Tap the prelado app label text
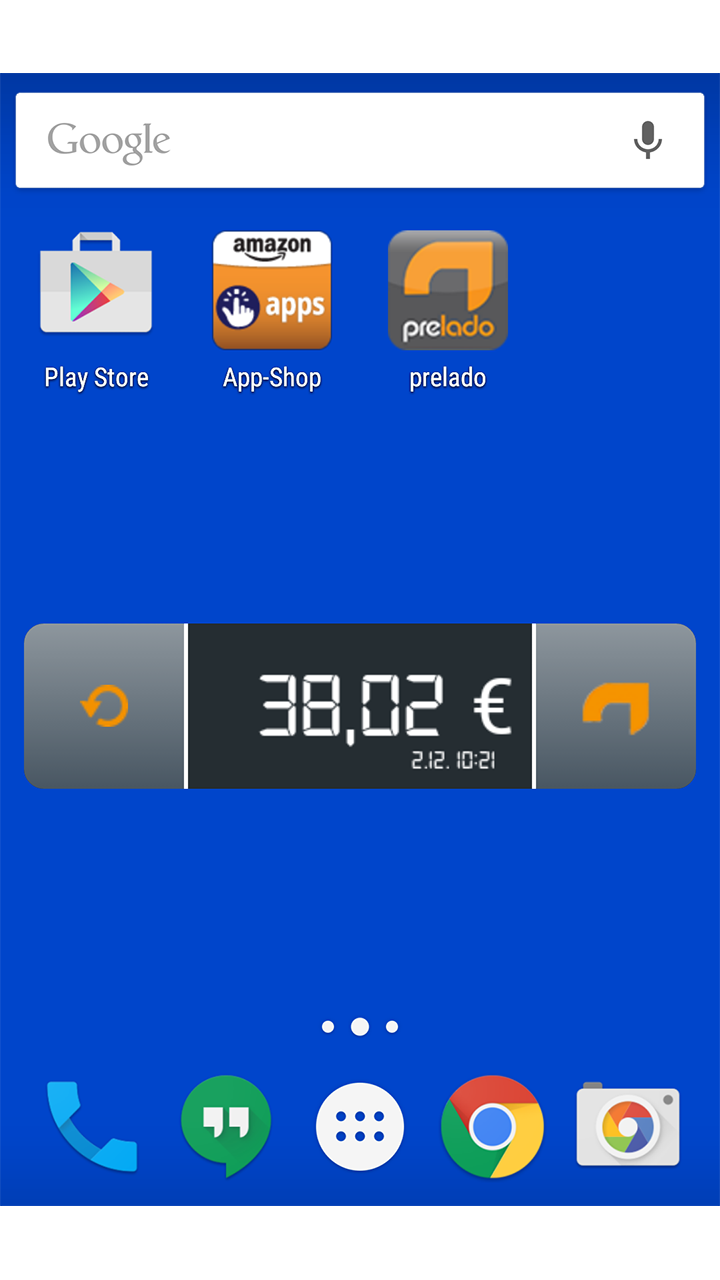Screen dimensions: 720x1280 (x=447, y=377)
